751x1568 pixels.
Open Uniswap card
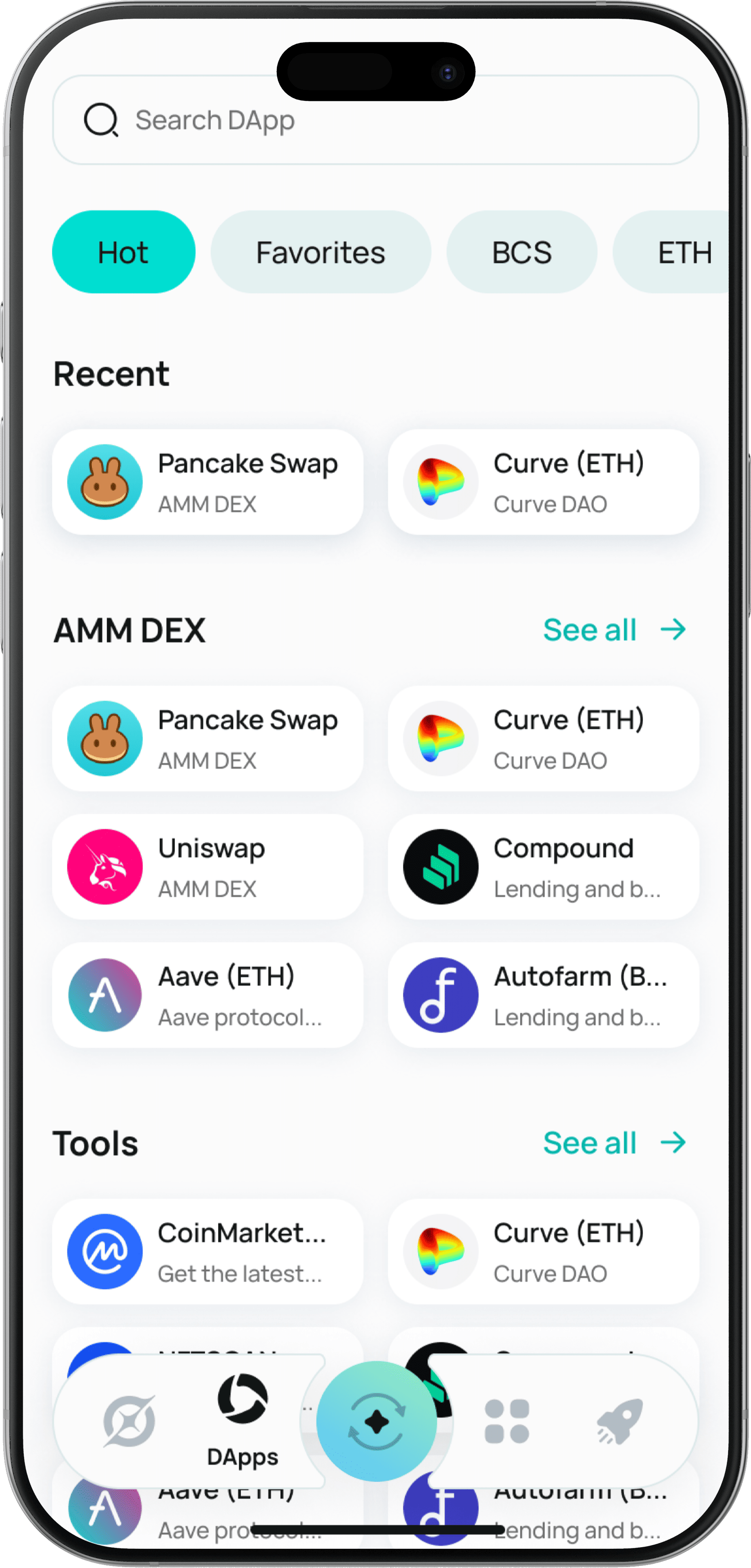coord(207,867)
